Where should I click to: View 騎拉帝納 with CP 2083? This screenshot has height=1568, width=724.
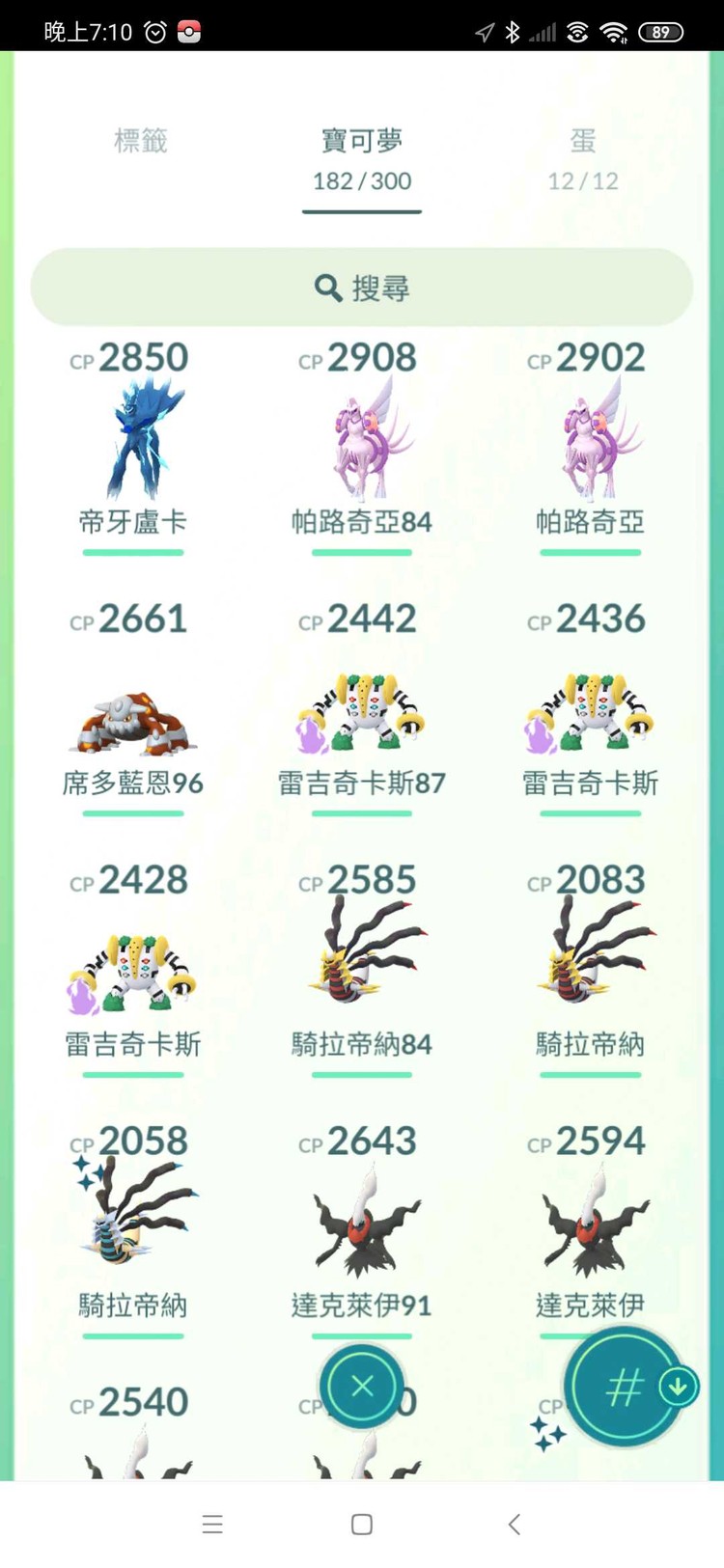tap(590, 965)
